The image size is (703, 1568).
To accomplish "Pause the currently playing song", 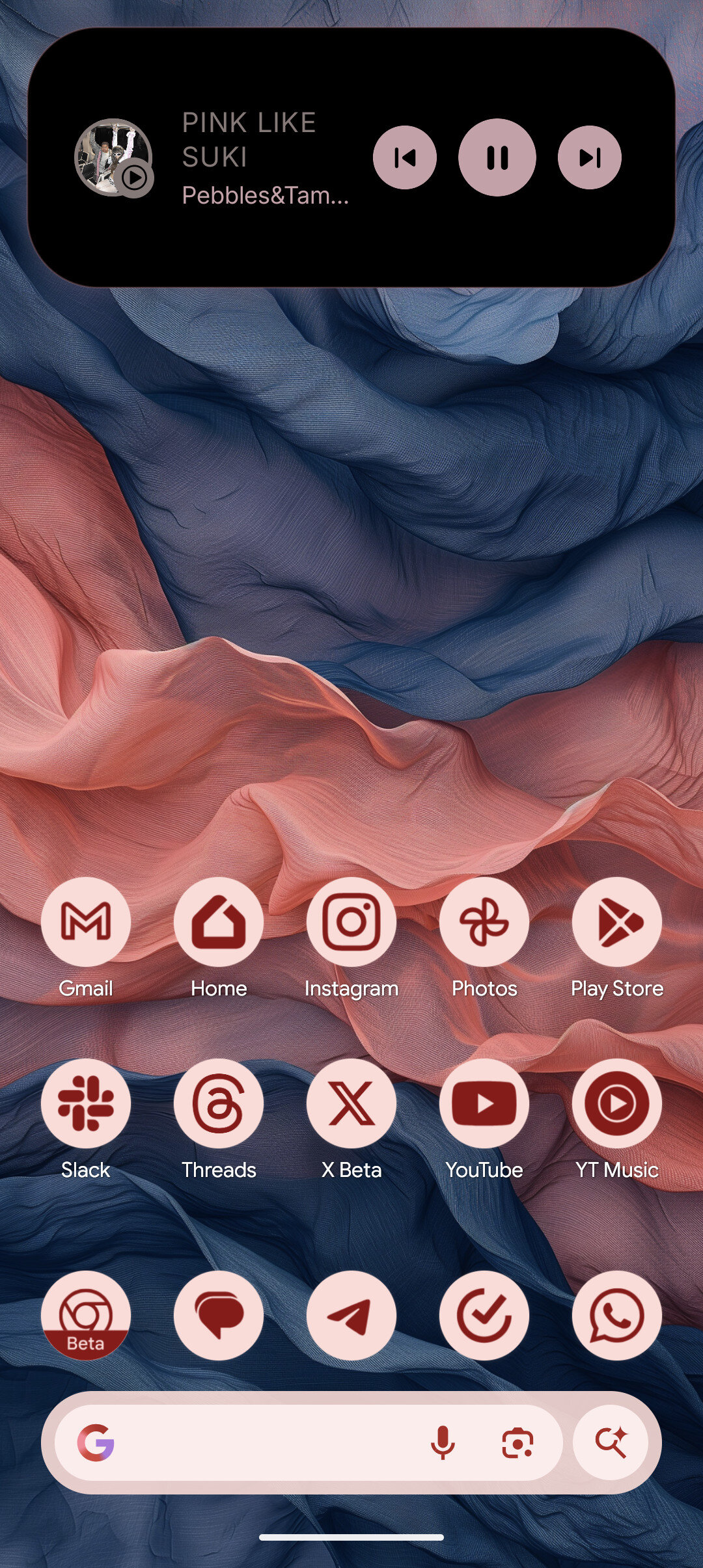I will (x=497, y=157).
